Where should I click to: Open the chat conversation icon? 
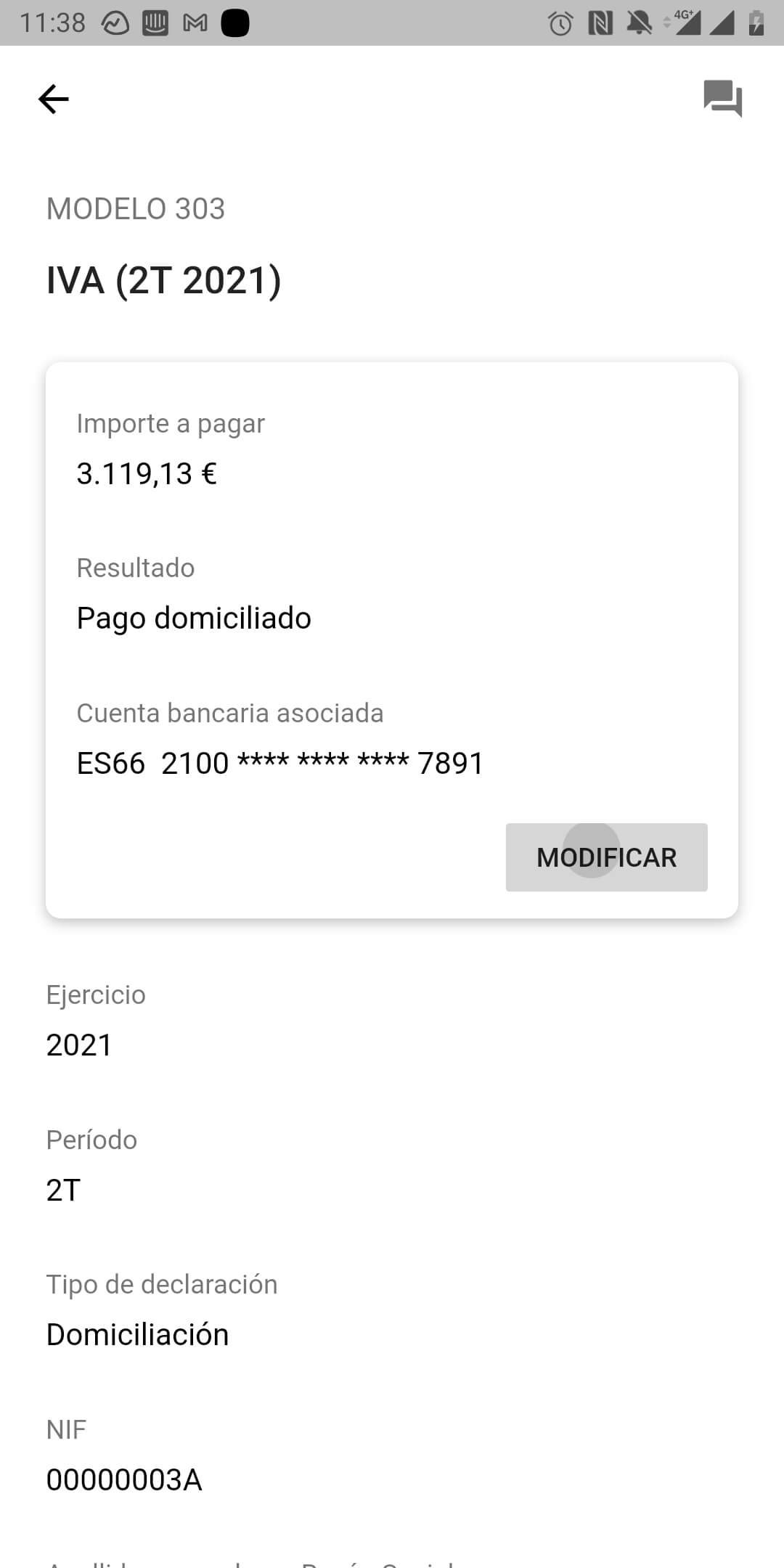[725, 99]
